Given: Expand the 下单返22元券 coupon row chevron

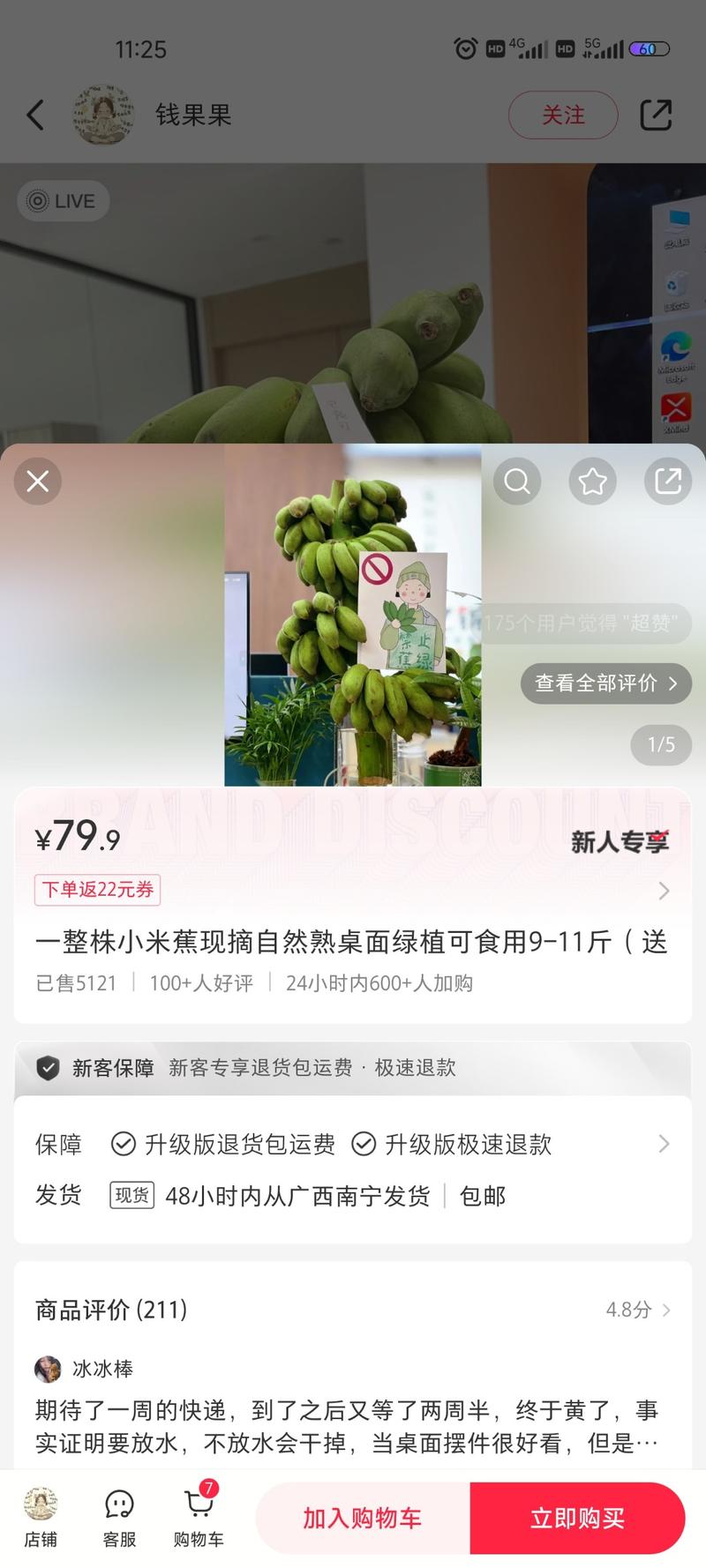Looking at the screenshot, I should point(664,891).
